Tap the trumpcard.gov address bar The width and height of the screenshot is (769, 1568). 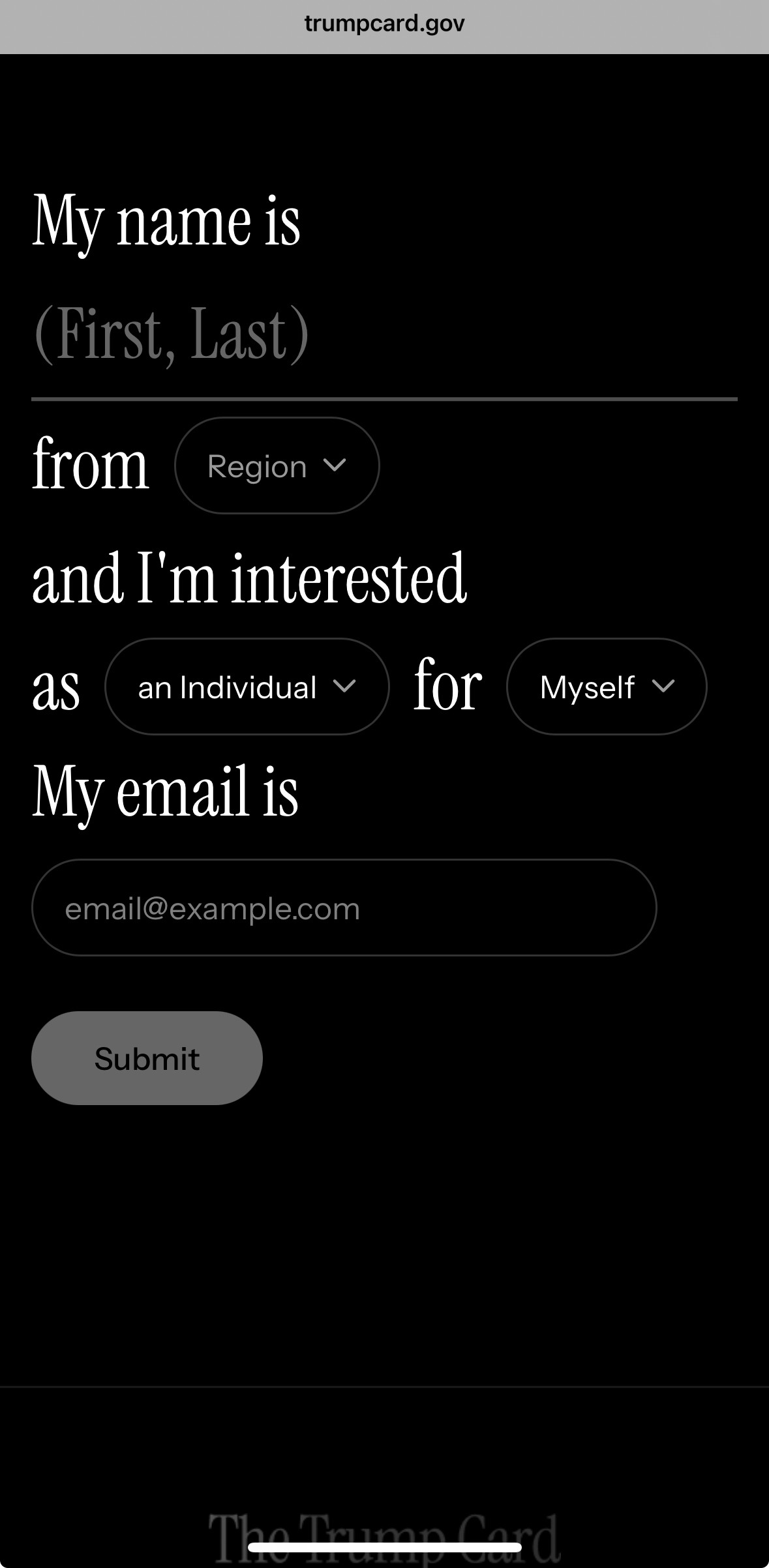coord(384,24)
